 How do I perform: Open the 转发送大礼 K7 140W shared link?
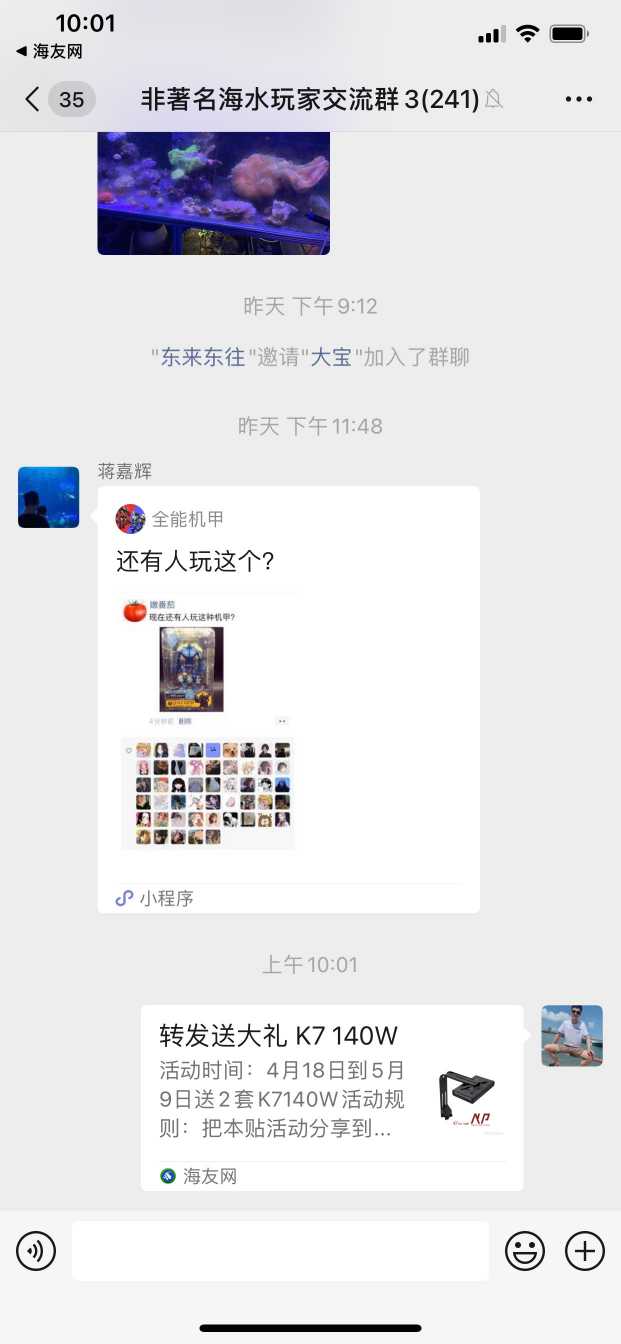331,1097
